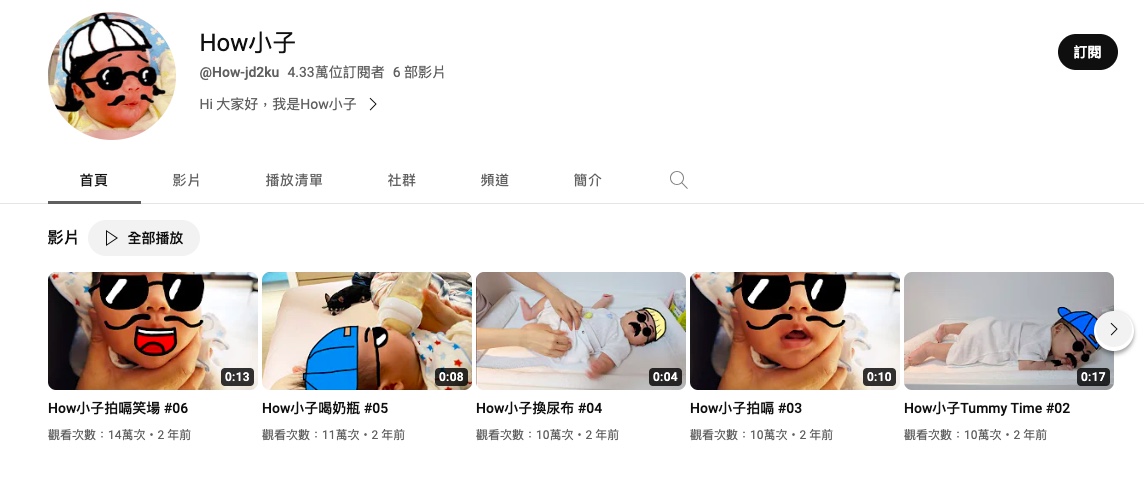Viewport: 1144px width, 477px height.
Task: Open the 播放清單 tab
Action: click(x=294, y=180)
